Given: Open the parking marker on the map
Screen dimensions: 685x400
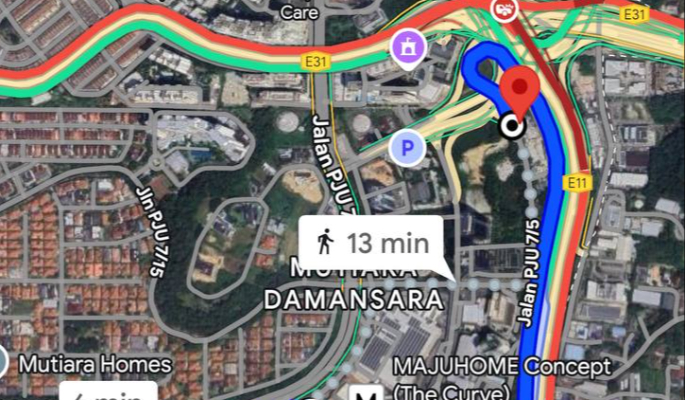Looking at the screenshot, I should point(407,150).
